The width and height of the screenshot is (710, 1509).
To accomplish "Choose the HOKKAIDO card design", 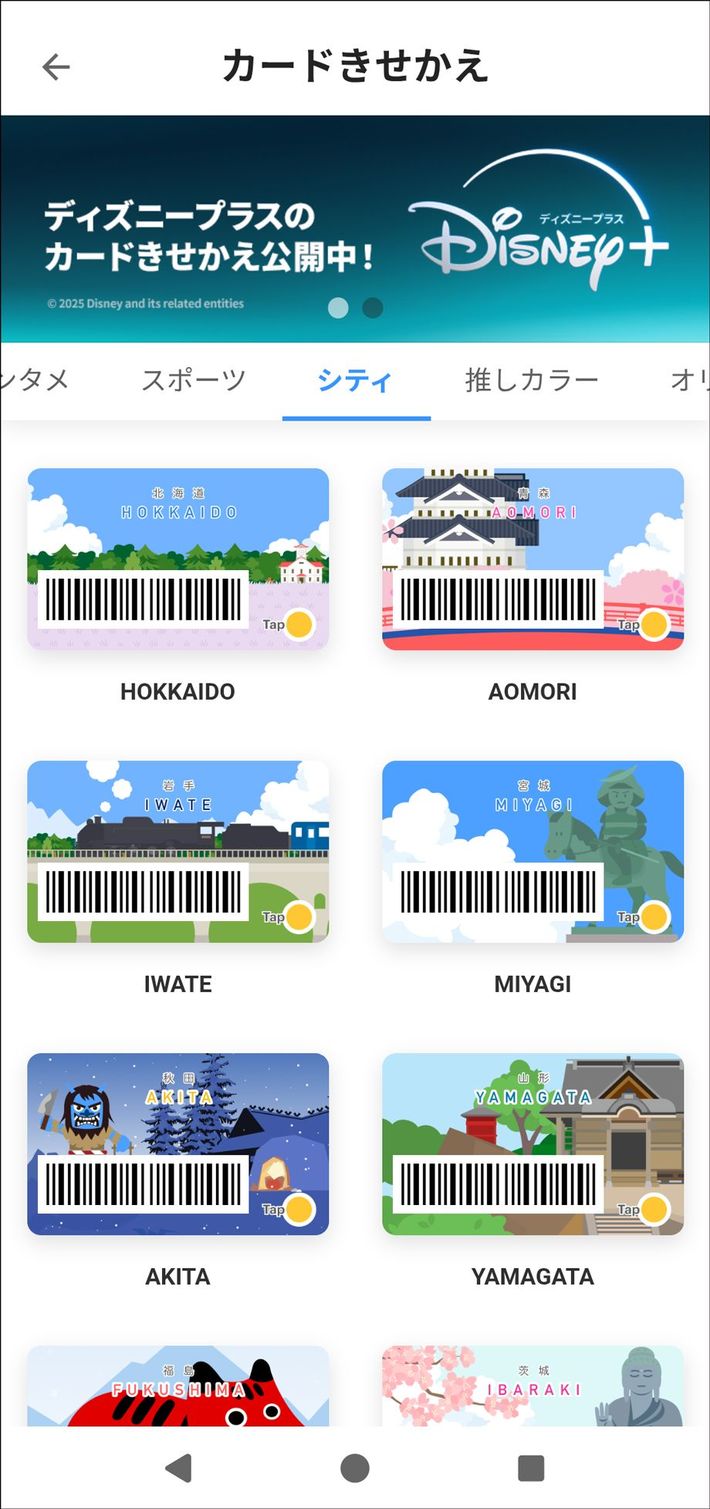I will (178, 560).
